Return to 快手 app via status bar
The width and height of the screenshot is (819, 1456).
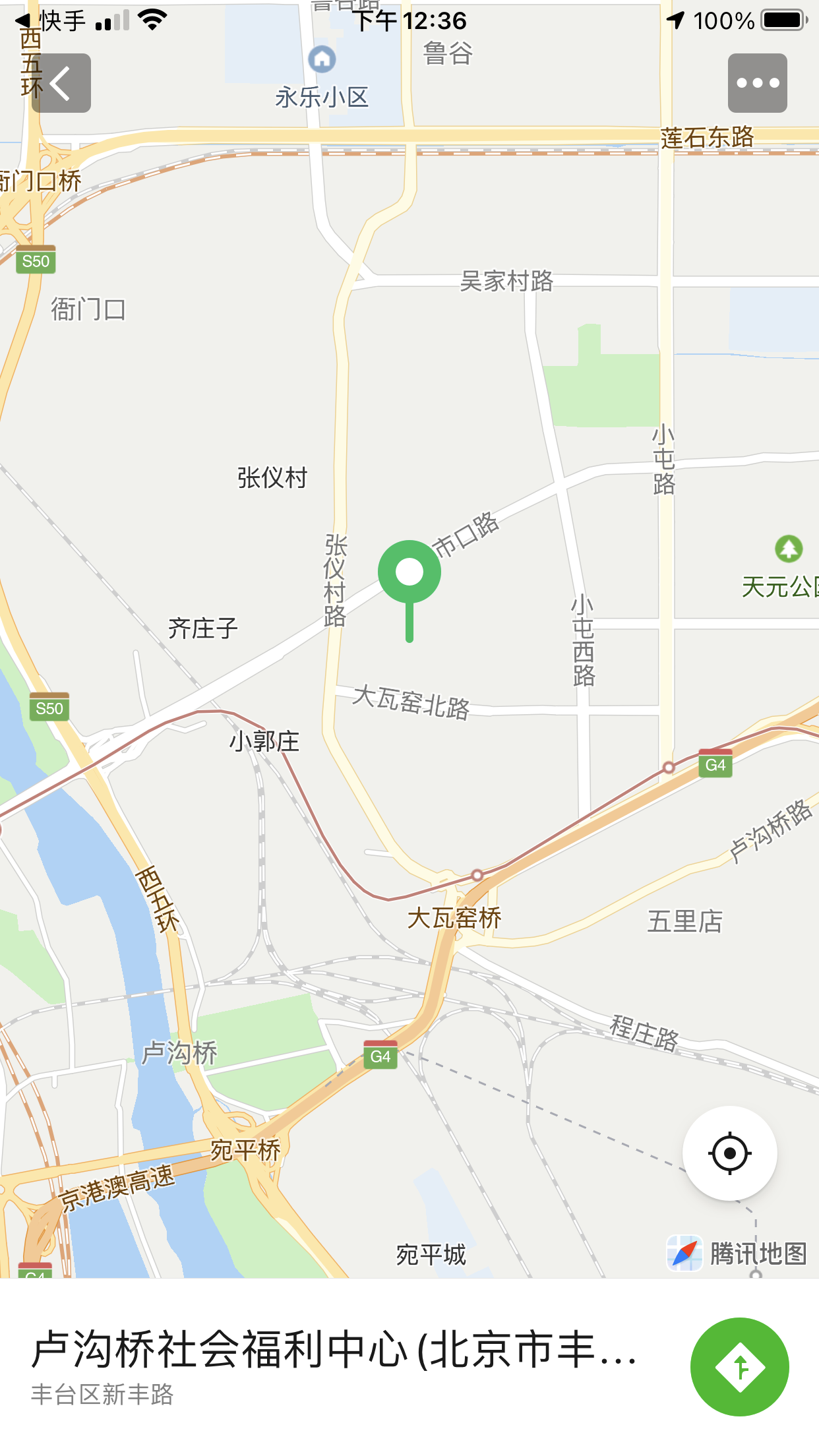(51, 21)
